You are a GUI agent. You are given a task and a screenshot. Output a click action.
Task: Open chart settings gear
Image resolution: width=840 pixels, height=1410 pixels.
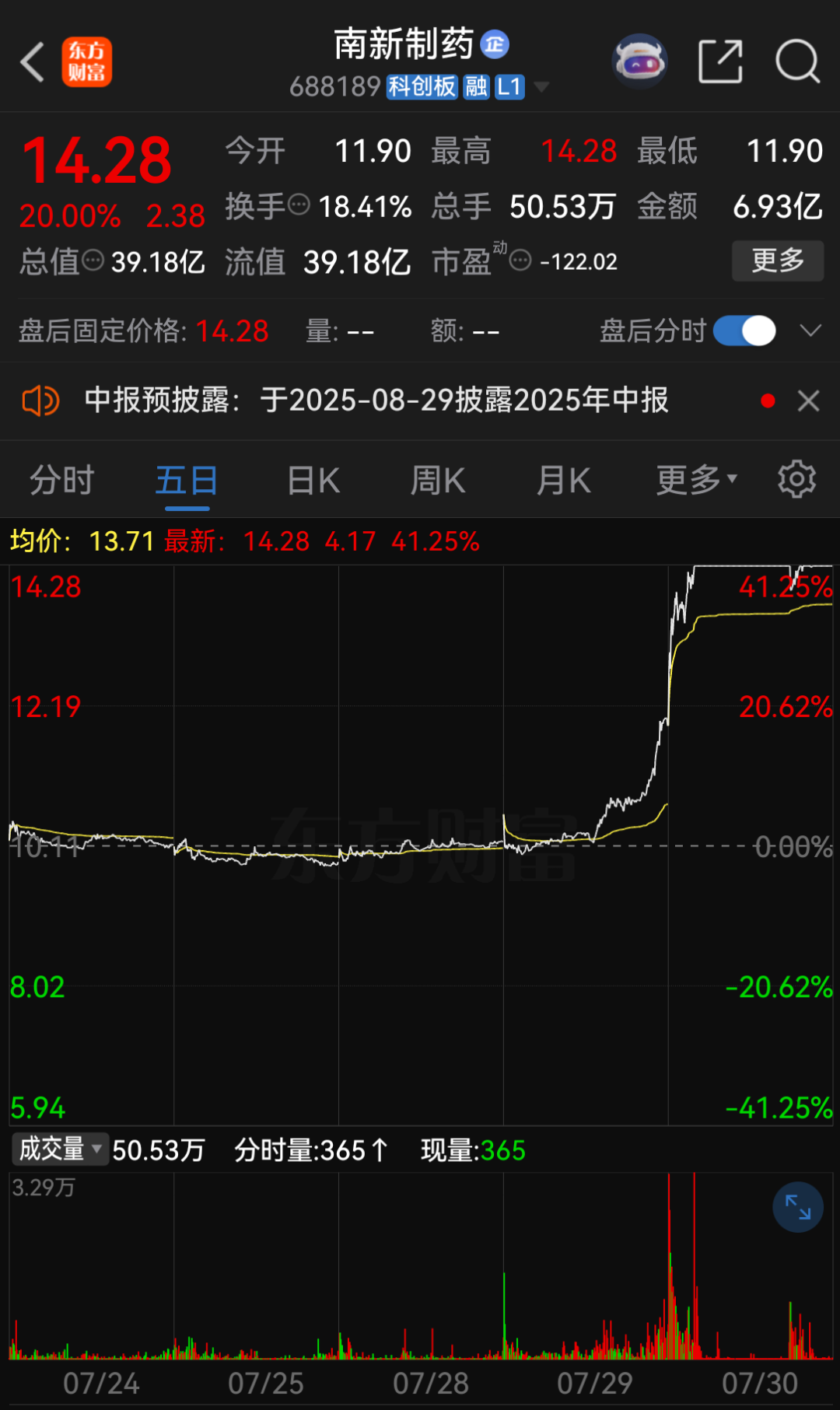797,479
